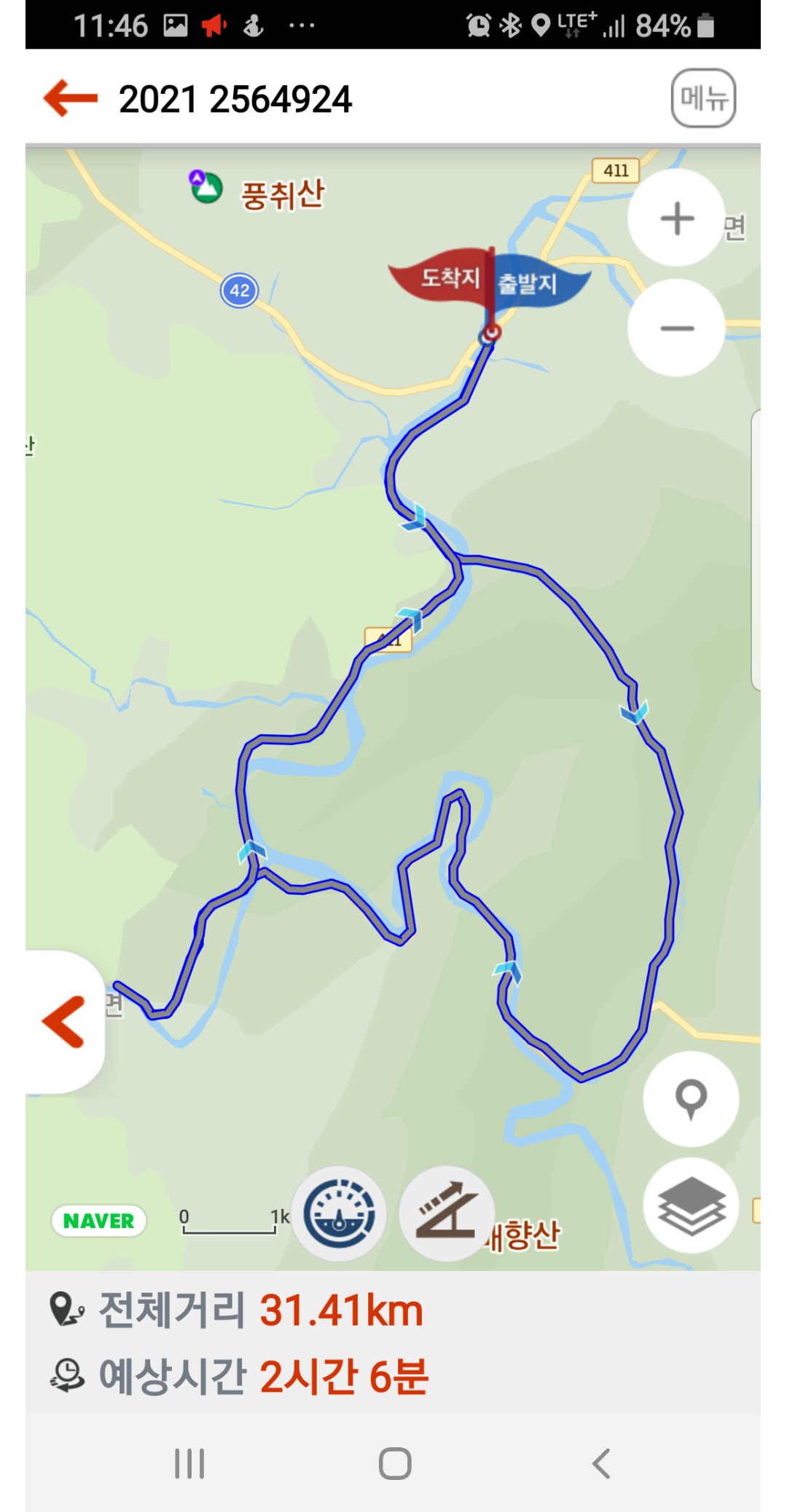Zoom in on the map
The image size is (787, 1512).
pyautogui.click(x=676, y=218)
